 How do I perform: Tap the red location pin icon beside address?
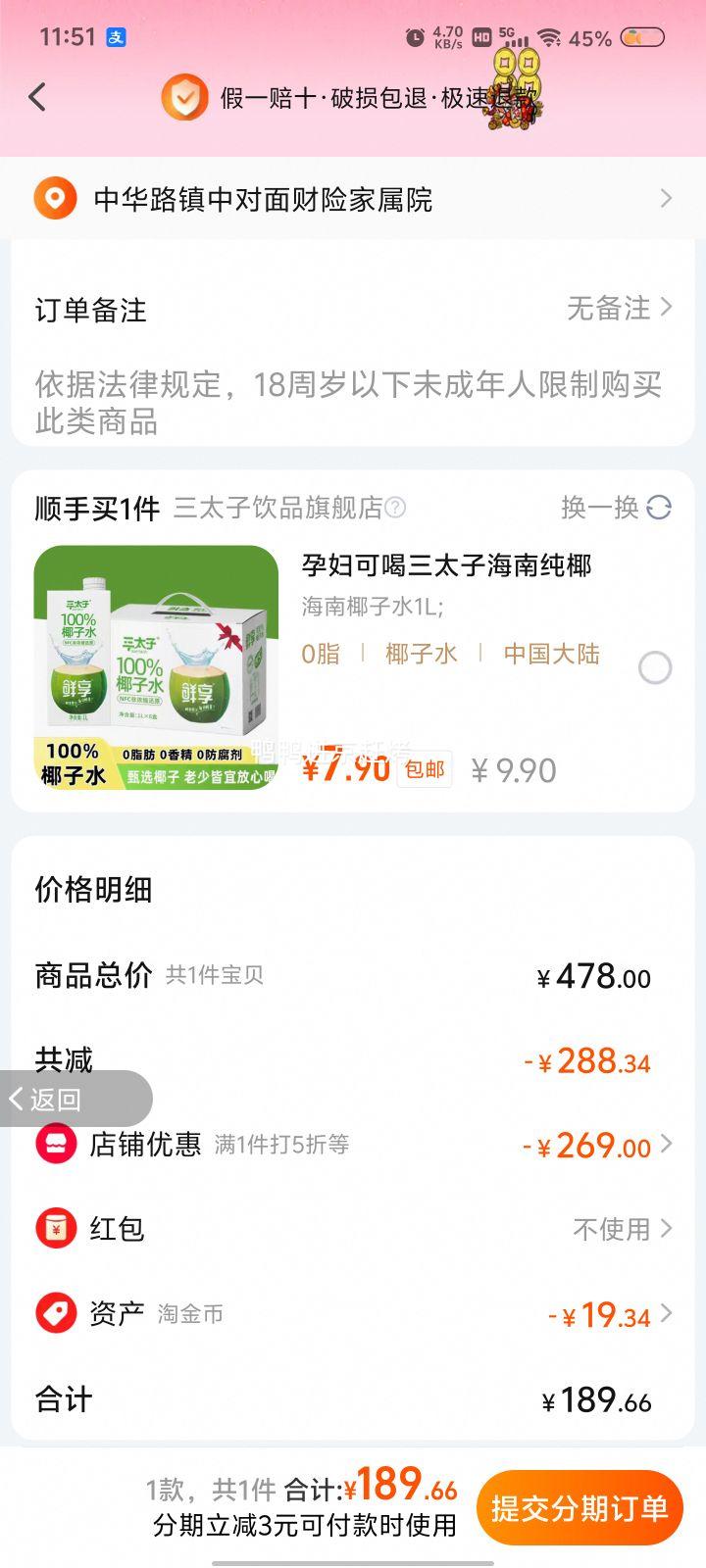click(x=56, y=197)
